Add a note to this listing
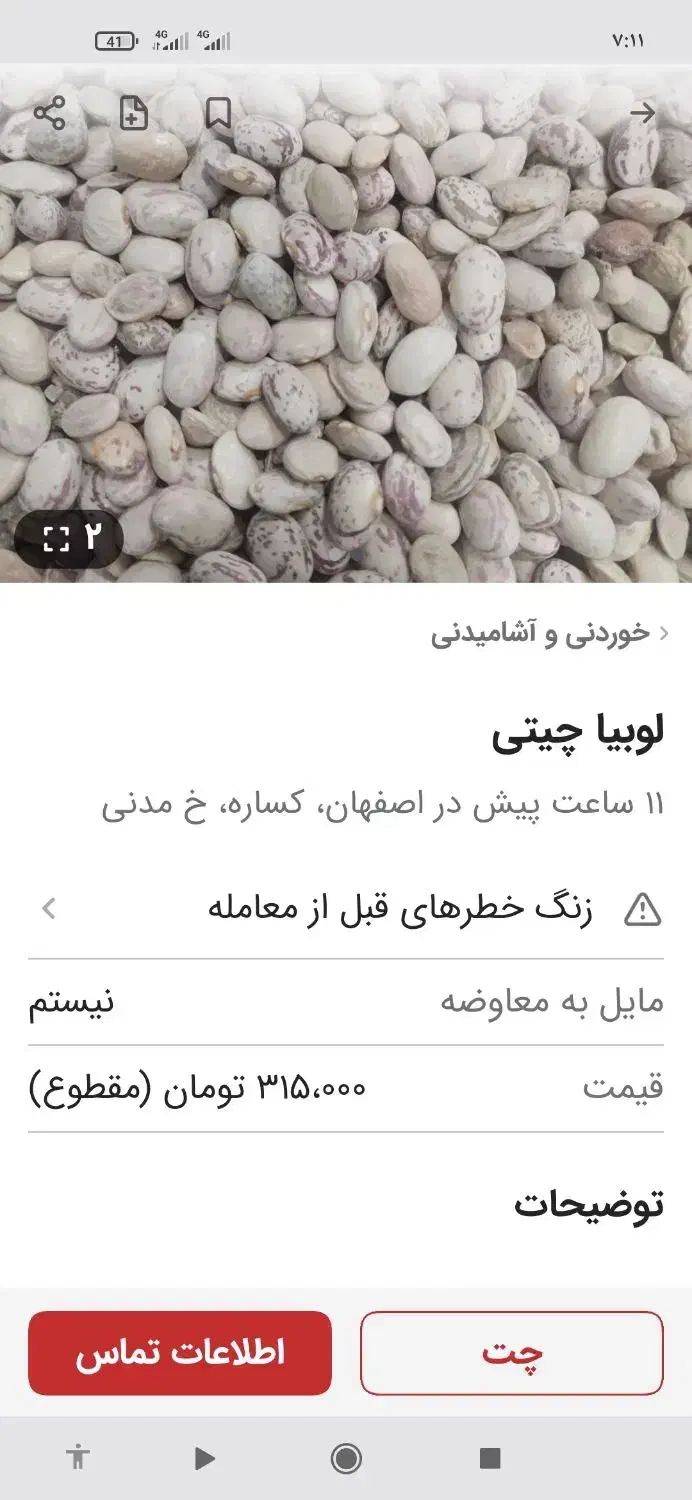The width and height of the screenshot is (692, 1500). coord(133,113)
